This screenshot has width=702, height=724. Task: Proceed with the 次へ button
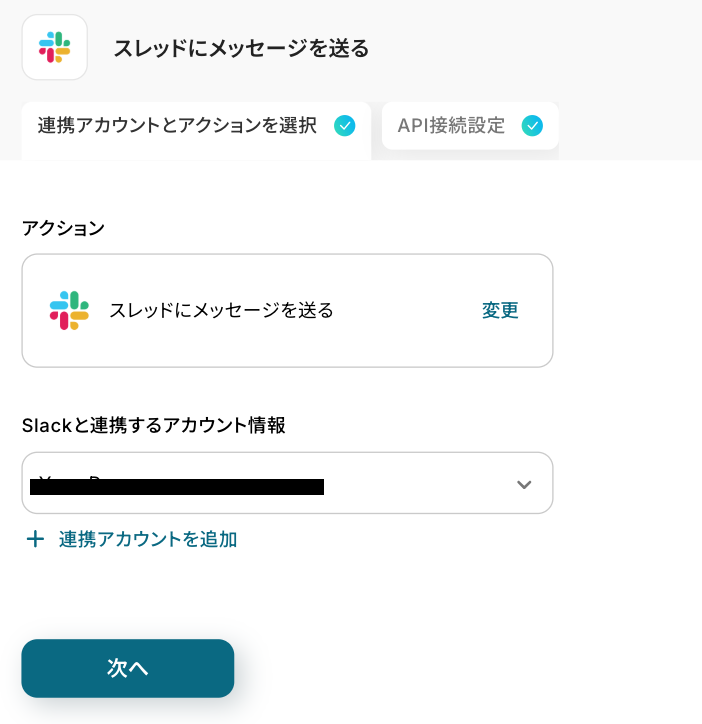pos(127,668)
